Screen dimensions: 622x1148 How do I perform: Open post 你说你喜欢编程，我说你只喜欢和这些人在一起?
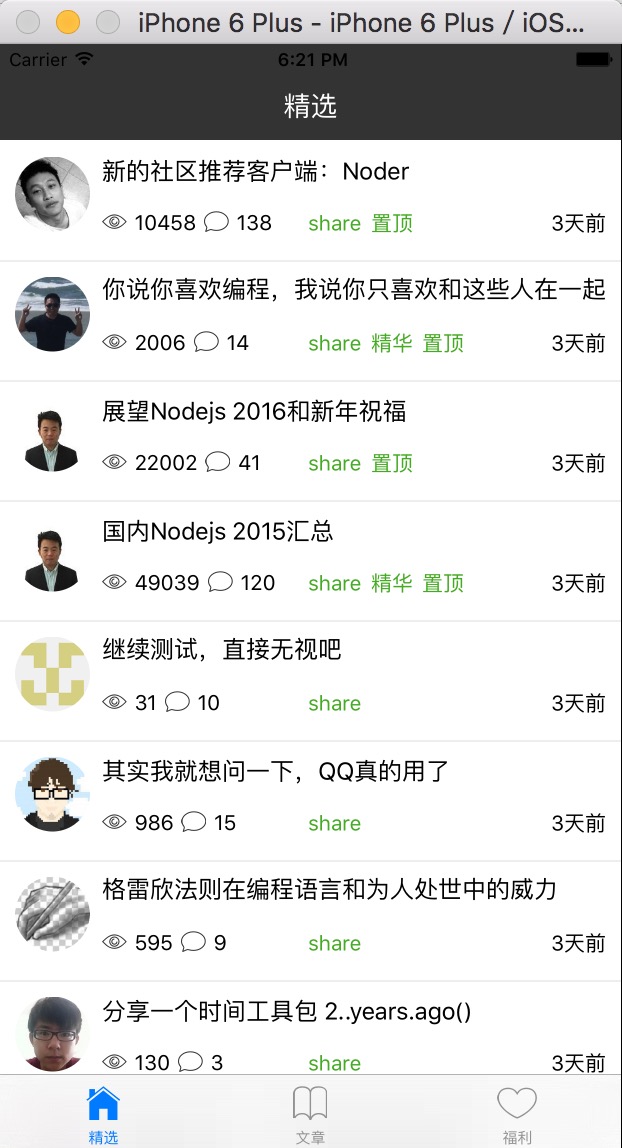[354, 290]
